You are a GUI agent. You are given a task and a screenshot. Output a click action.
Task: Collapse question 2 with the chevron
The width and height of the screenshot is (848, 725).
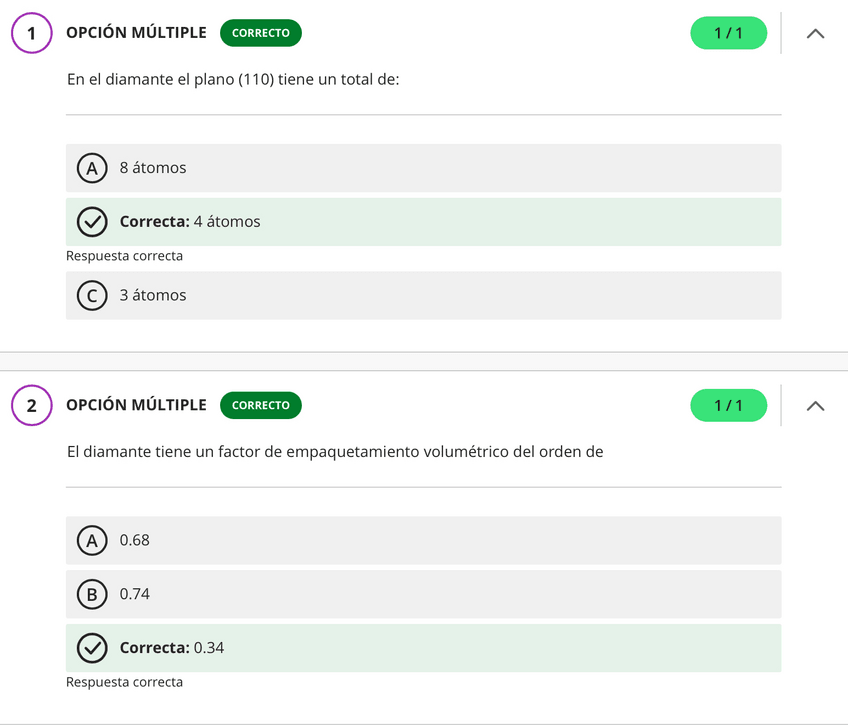815,406
